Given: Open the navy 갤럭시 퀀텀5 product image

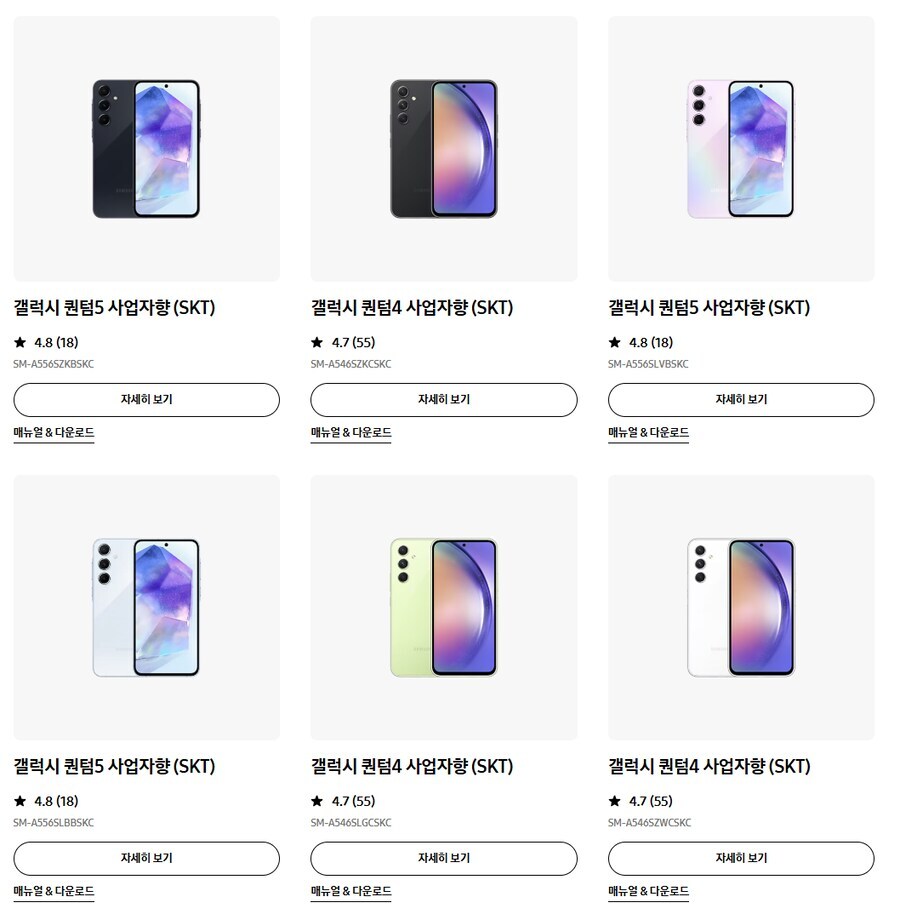Looking at the screenshot, I should point(146,149).
